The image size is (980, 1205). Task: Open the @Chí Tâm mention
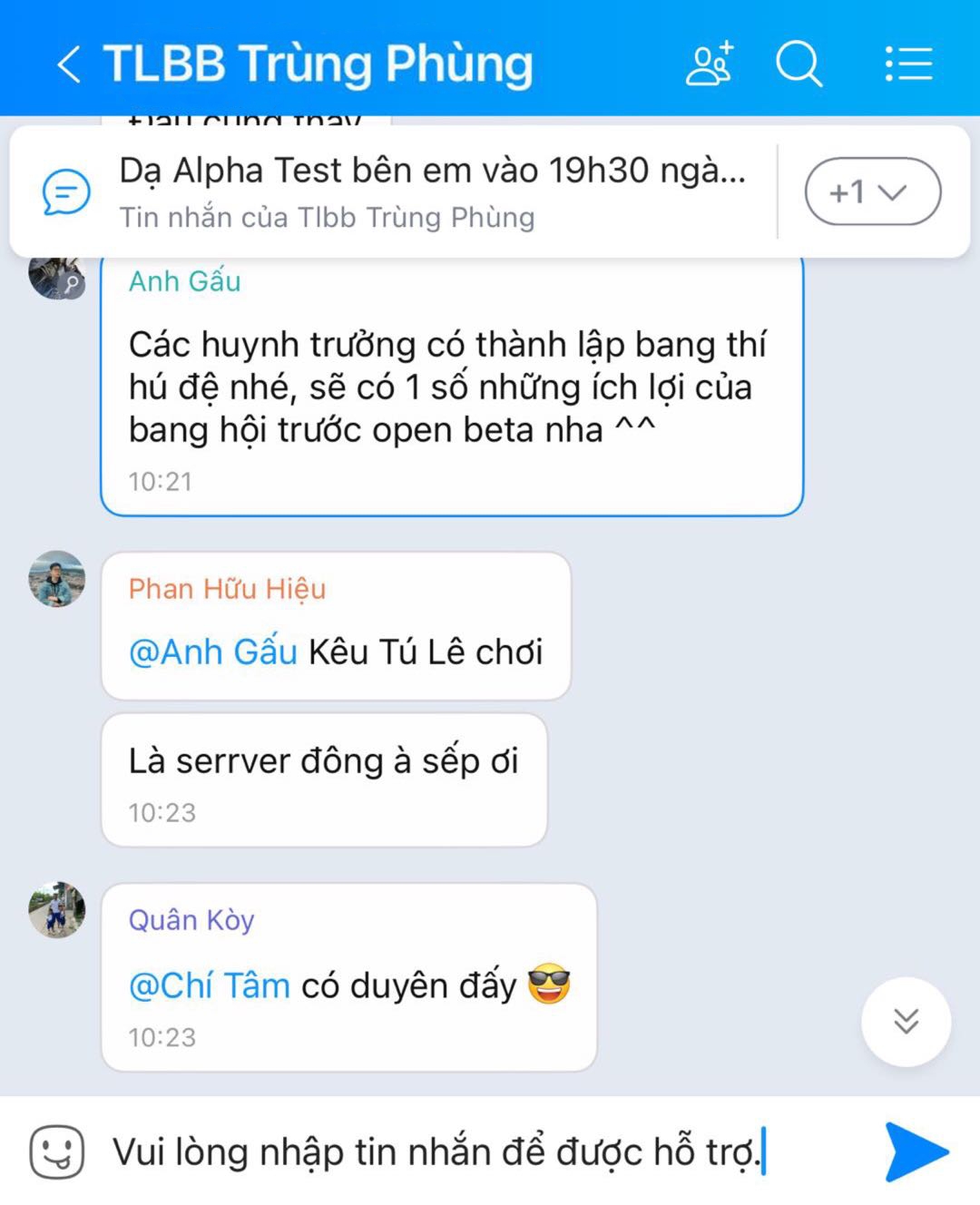coord(210,985)
